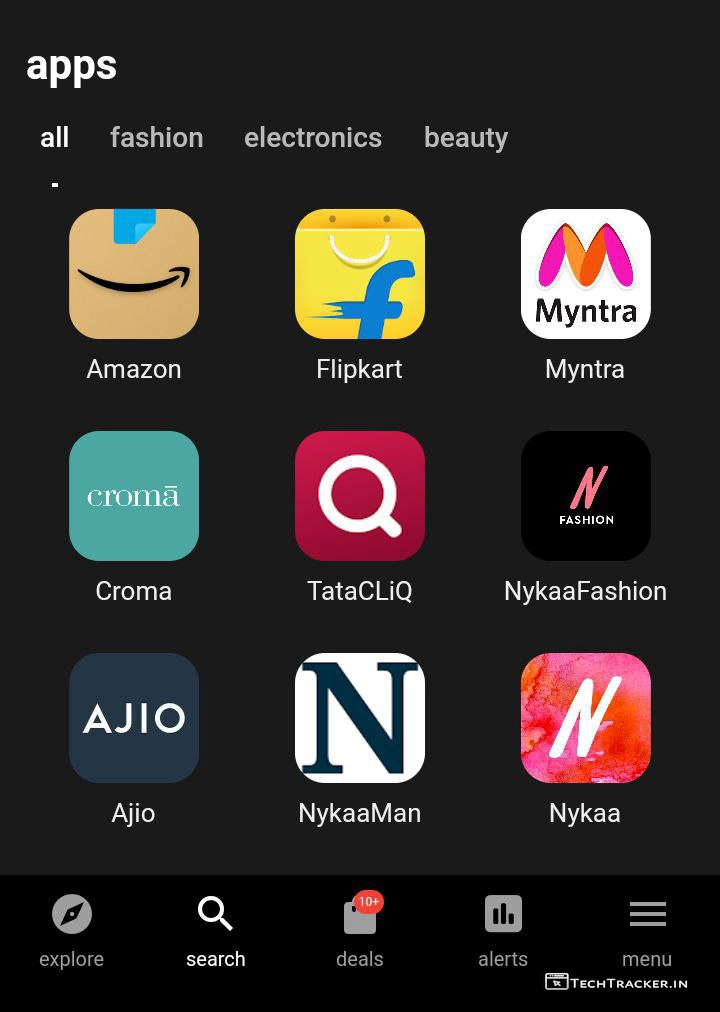This screenshot has height=1012, width=720.
Task: View deals with 10+ badge
Action: coord(360,931)
